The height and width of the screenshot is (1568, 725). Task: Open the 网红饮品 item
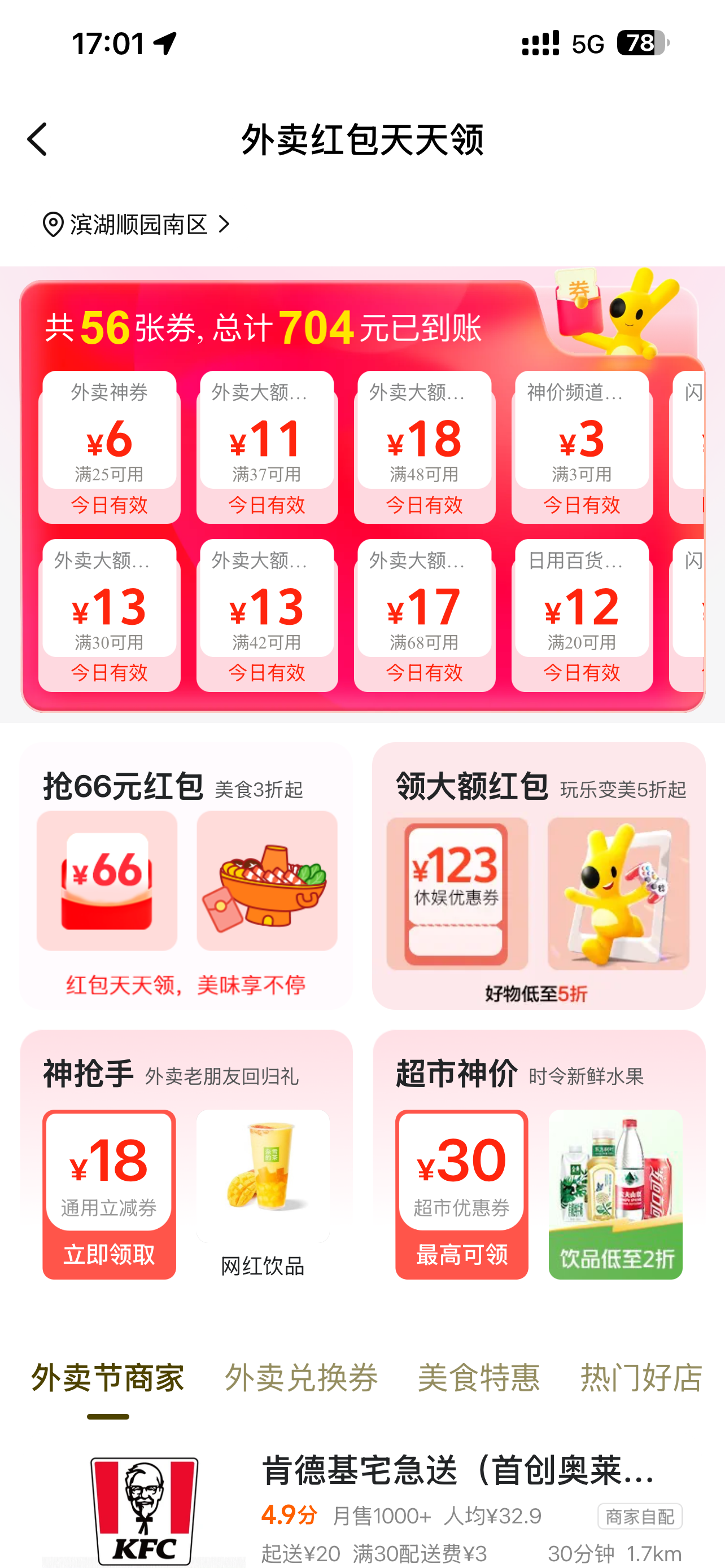[263, 1193]
